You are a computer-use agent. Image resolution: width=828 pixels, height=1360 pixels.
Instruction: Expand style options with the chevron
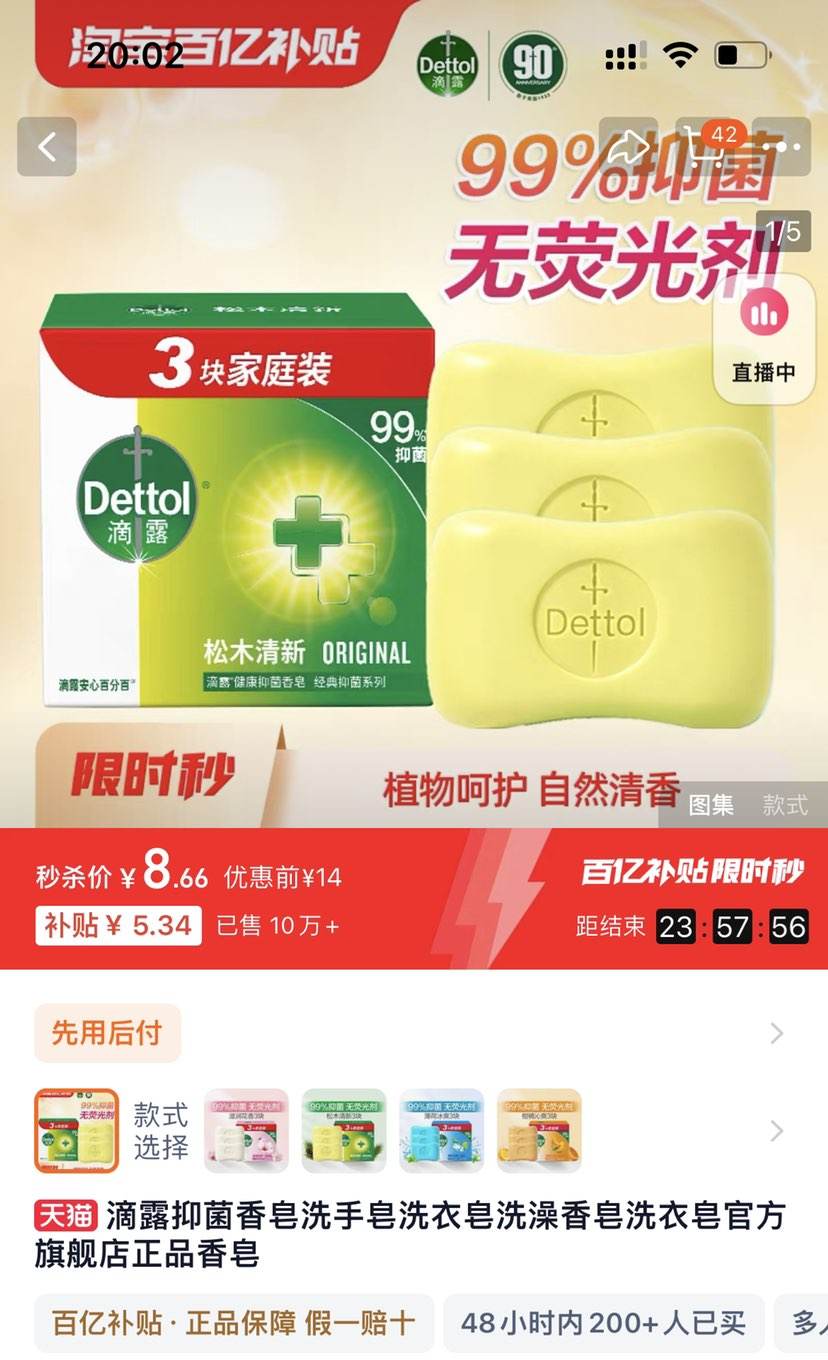(x=777, y=1131)
